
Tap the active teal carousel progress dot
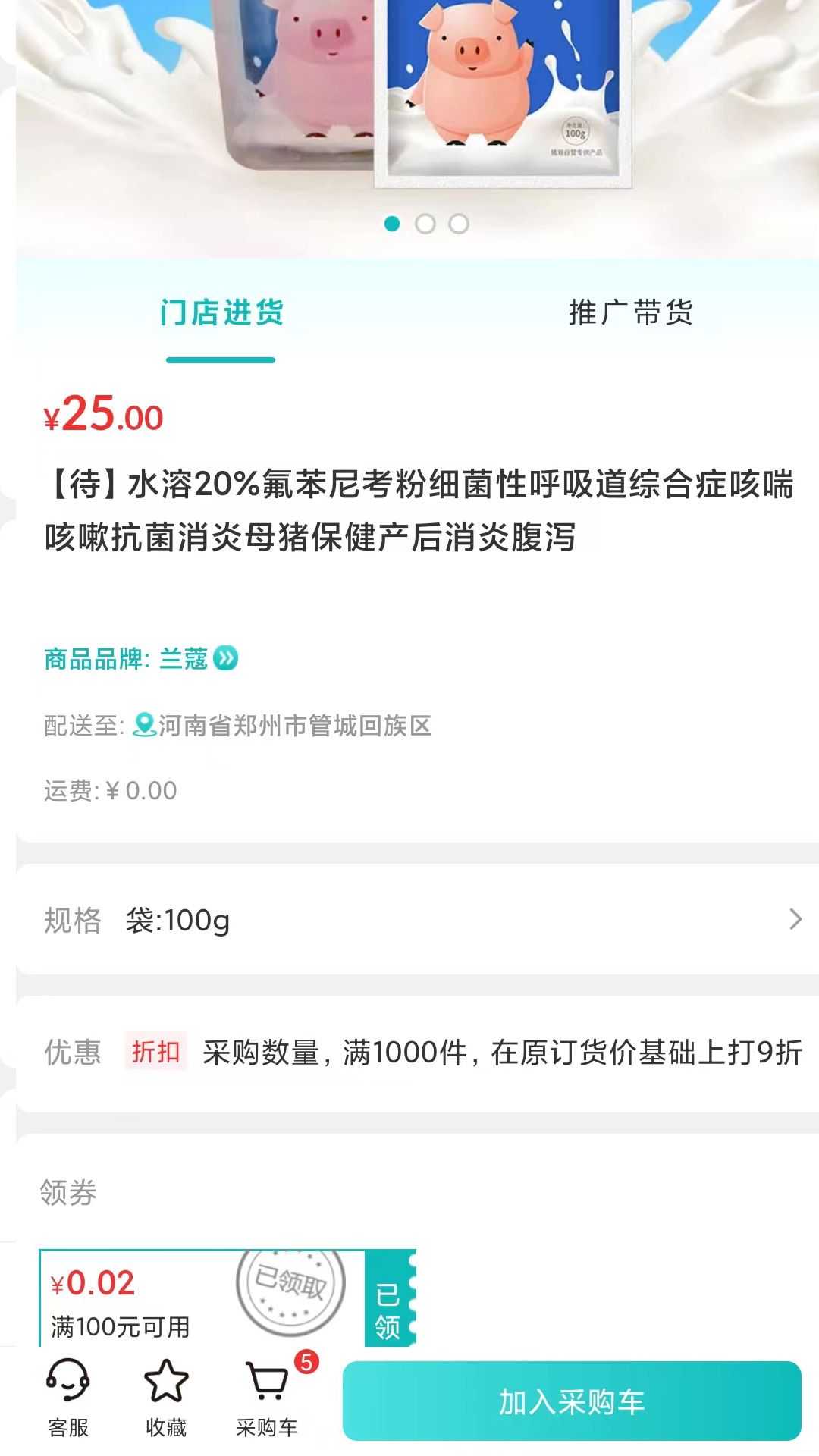[391, 224]
